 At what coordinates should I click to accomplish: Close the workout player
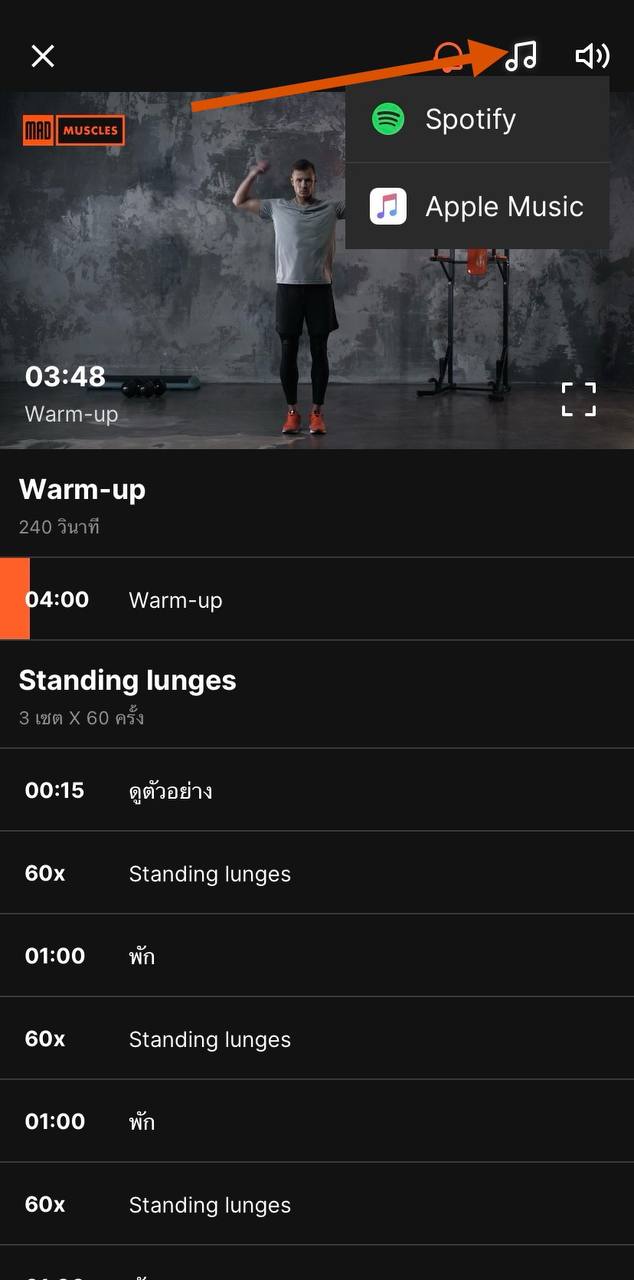pos(42,56)
